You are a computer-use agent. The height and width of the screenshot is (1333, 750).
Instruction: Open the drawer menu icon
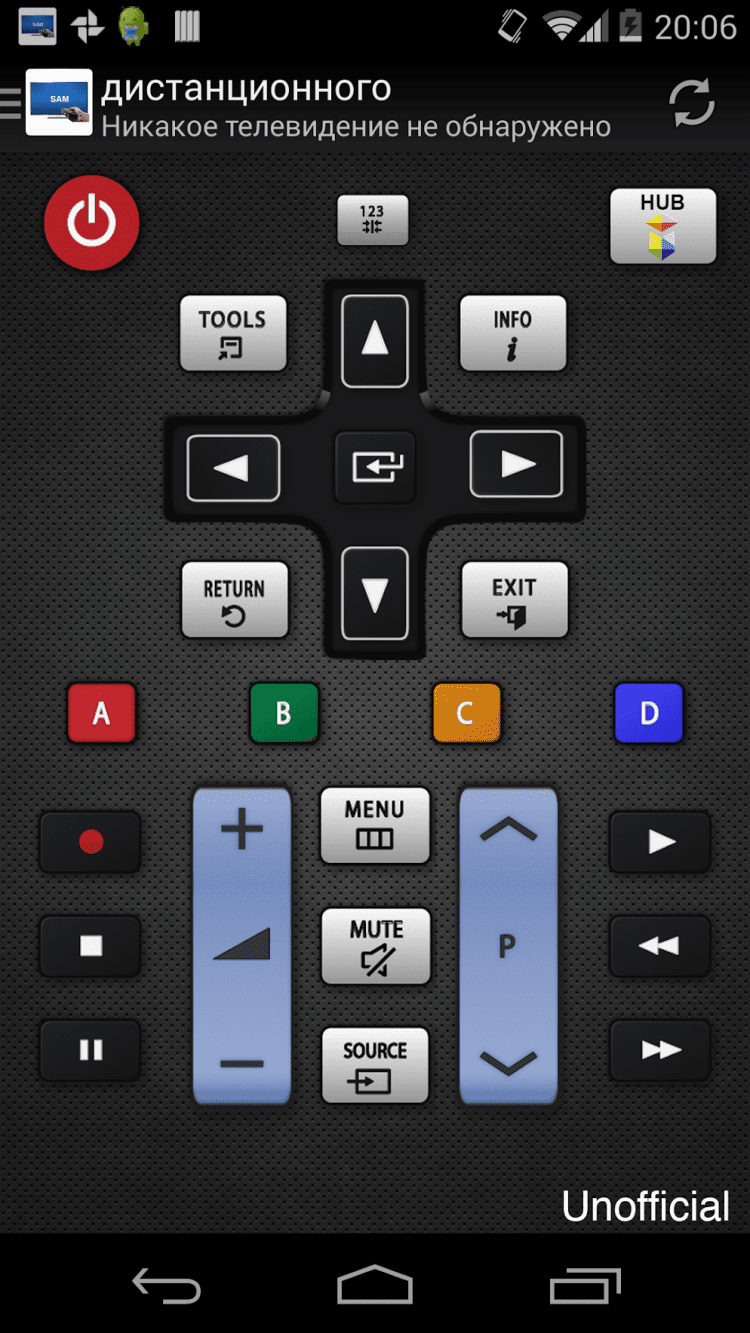[11, 102]
